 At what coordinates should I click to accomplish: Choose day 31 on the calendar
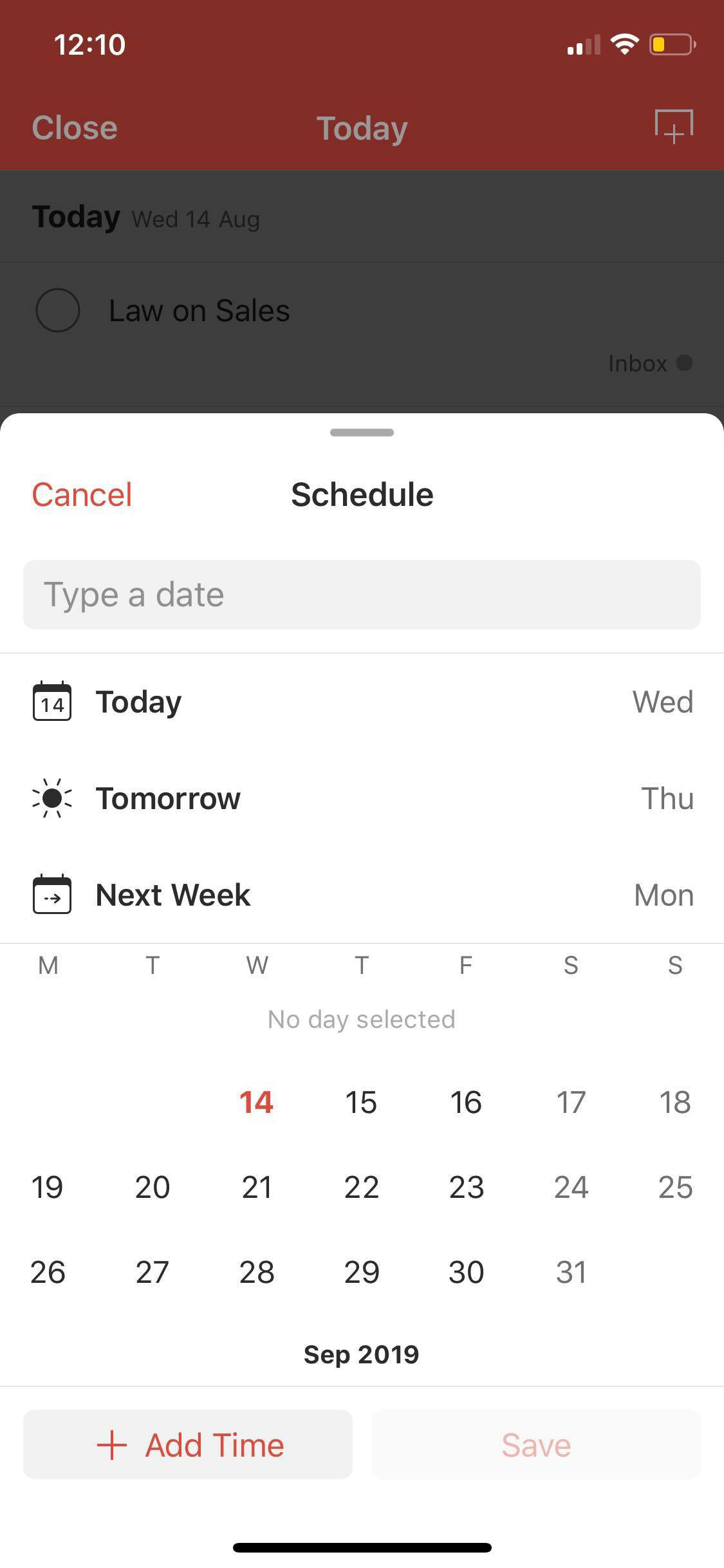click(571, 1272)
